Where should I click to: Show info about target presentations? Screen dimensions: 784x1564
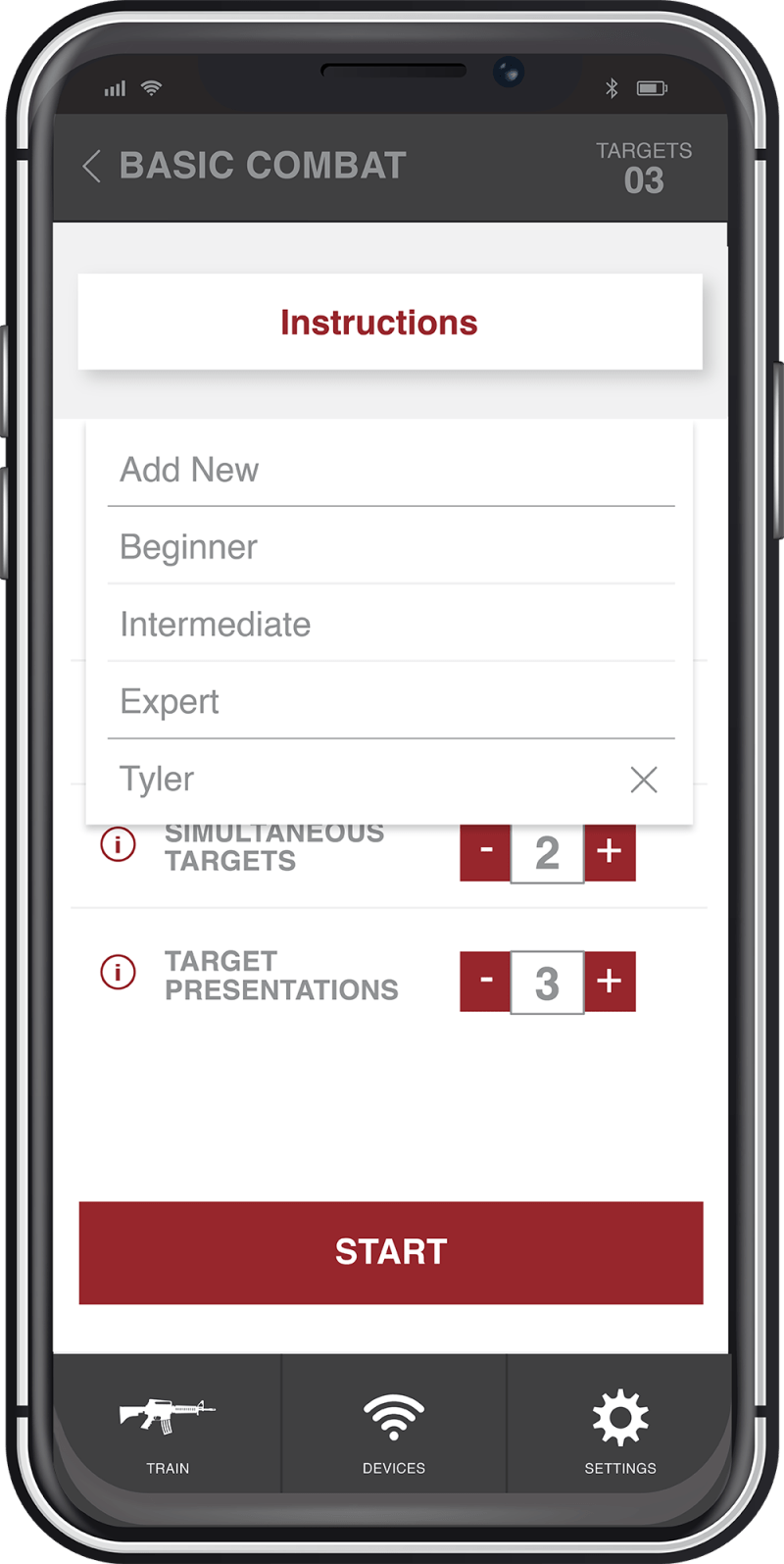tap(119, 973)
